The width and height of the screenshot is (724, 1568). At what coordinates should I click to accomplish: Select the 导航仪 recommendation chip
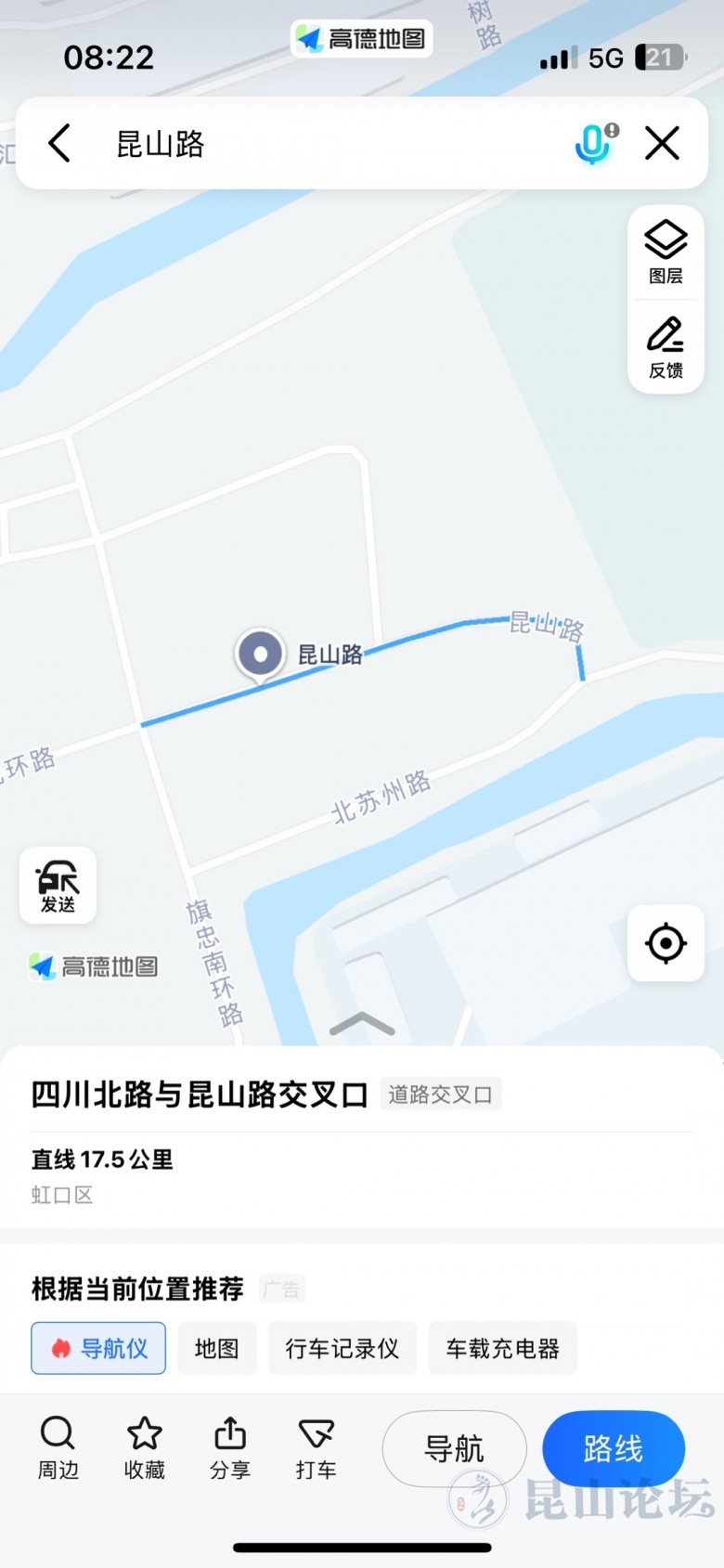pyautogui.click(x=98, y=1348)
